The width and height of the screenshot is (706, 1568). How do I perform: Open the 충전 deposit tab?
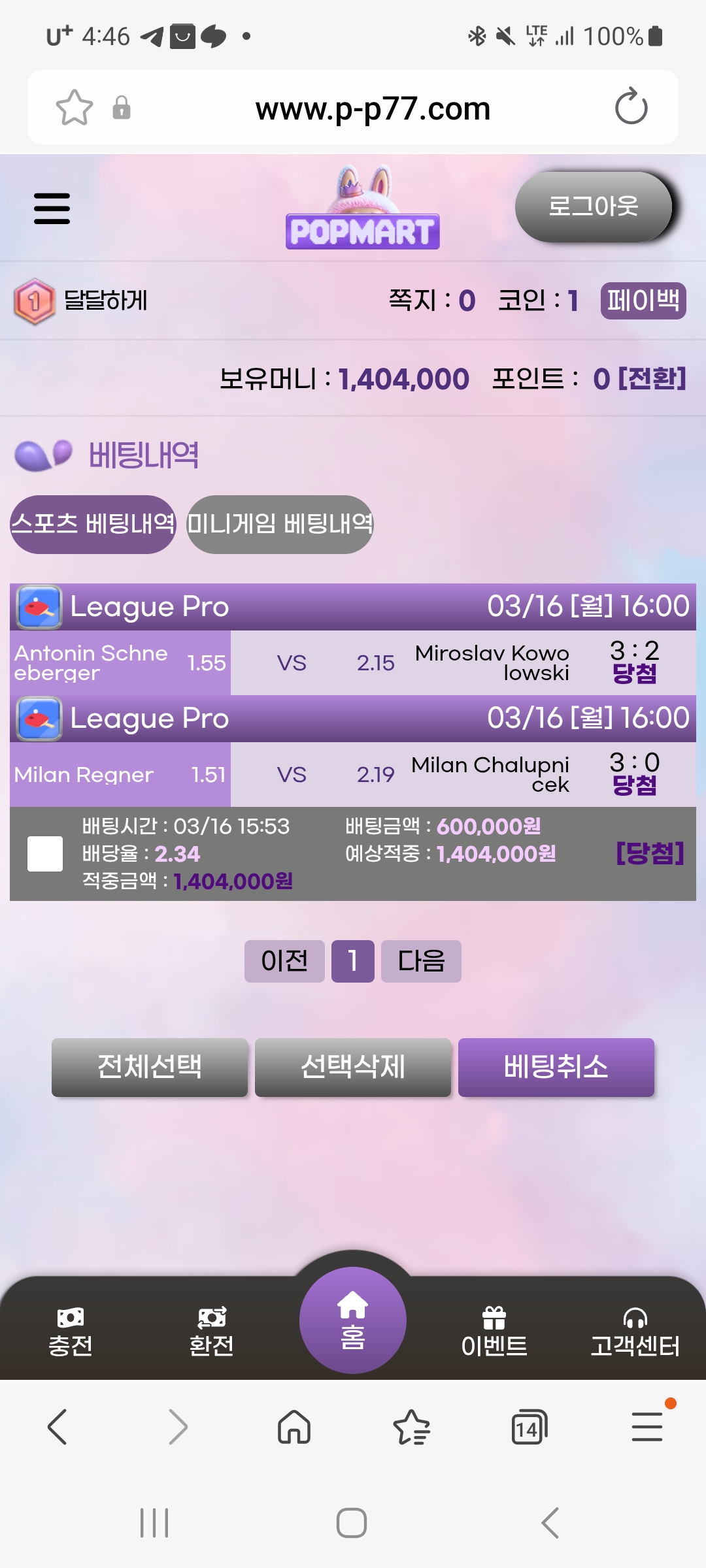tap(71, 1331)
